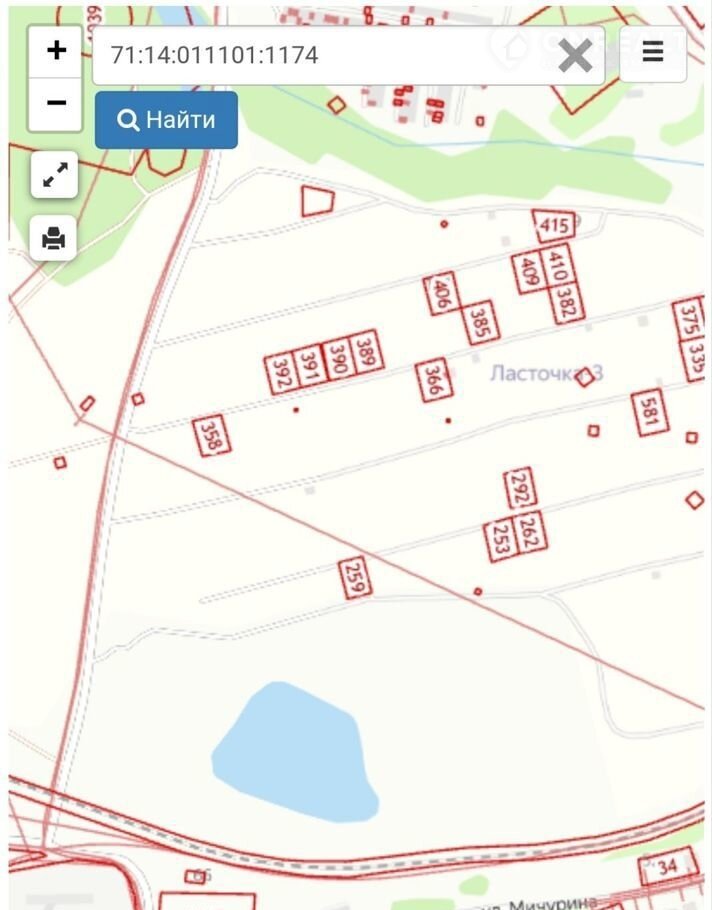712x910 pixels.
Task: Tap the cadastral number search field
Action: (320, 55)
